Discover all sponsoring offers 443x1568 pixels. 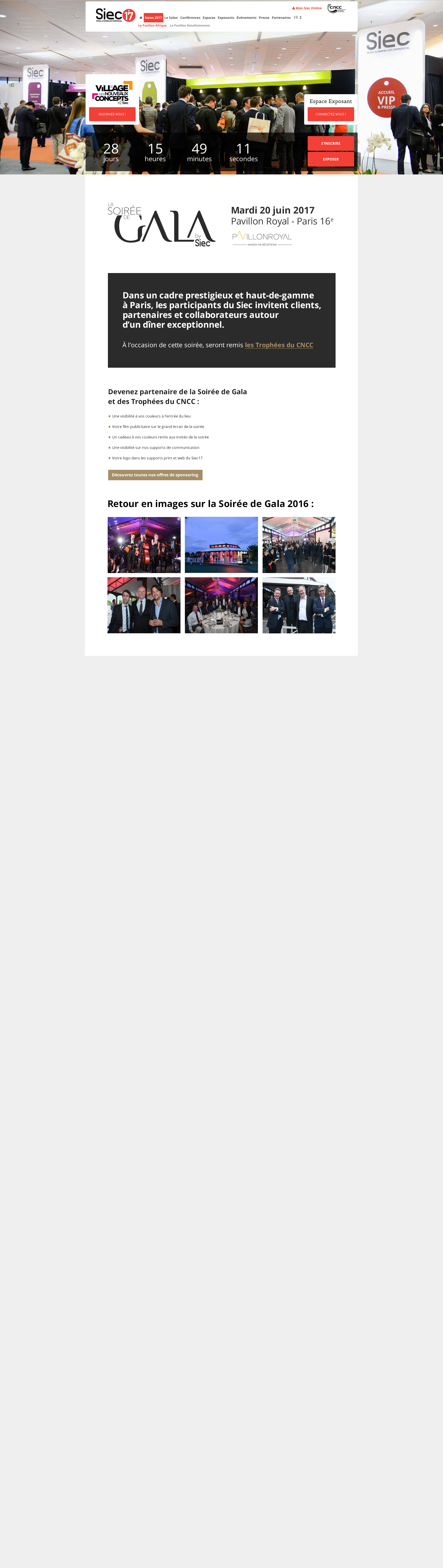point(155,475)
